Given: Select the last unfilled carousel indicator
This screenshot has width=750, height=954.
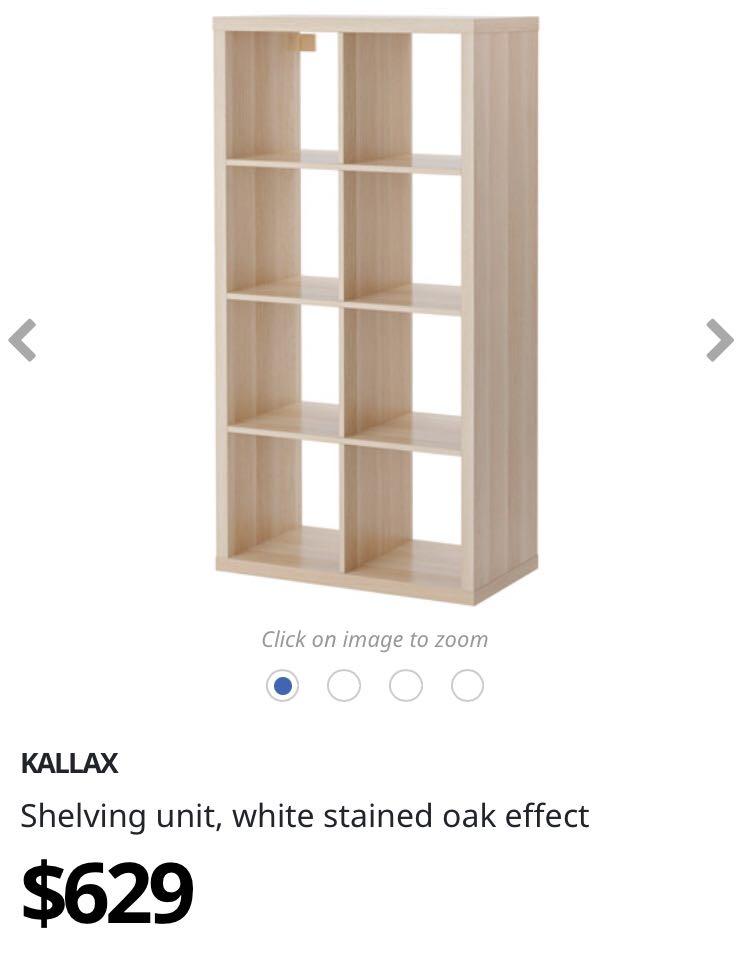Looking at the screenshot, I should click(466, 686).
